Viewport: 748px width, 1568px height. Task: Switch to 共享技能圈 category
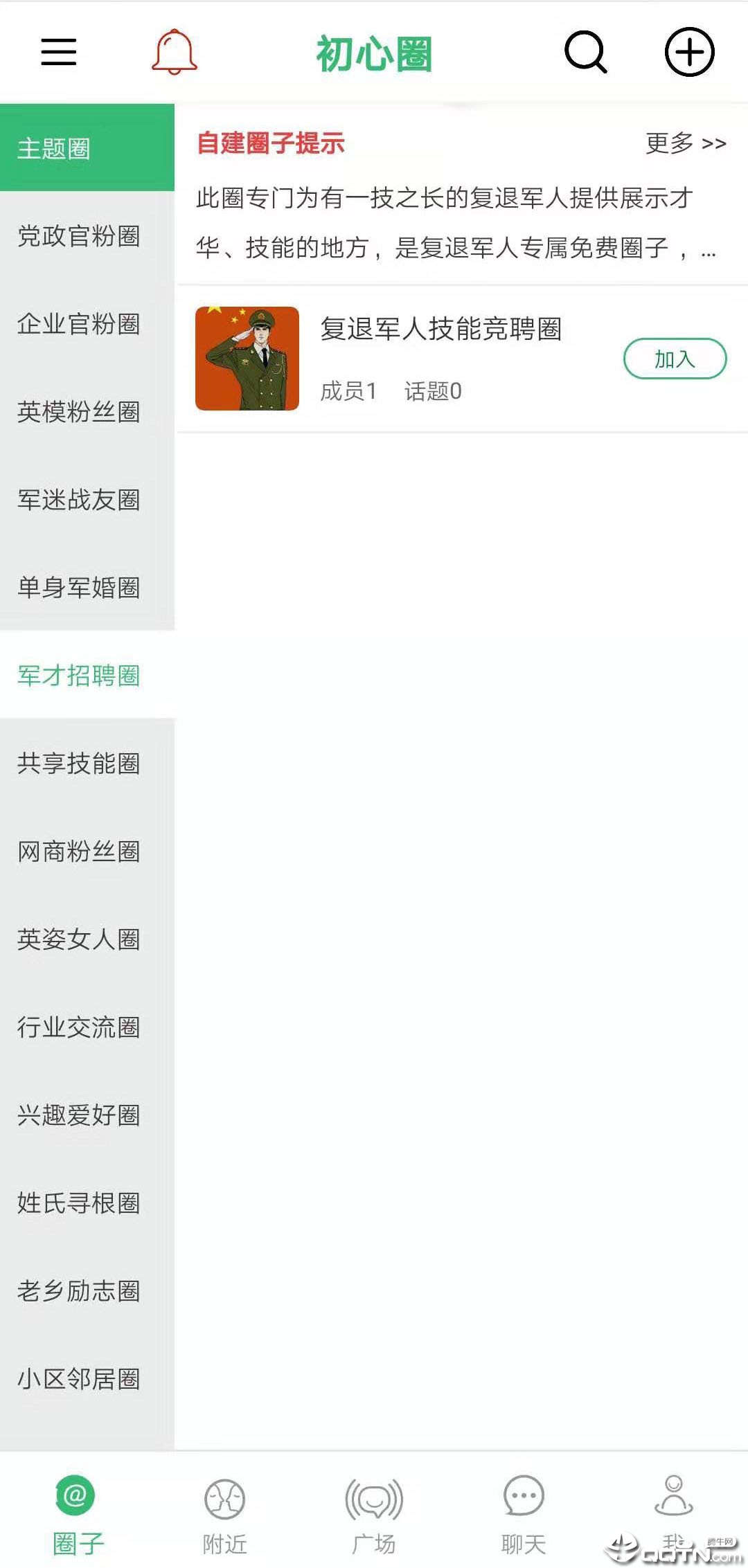tap(79, 764)
